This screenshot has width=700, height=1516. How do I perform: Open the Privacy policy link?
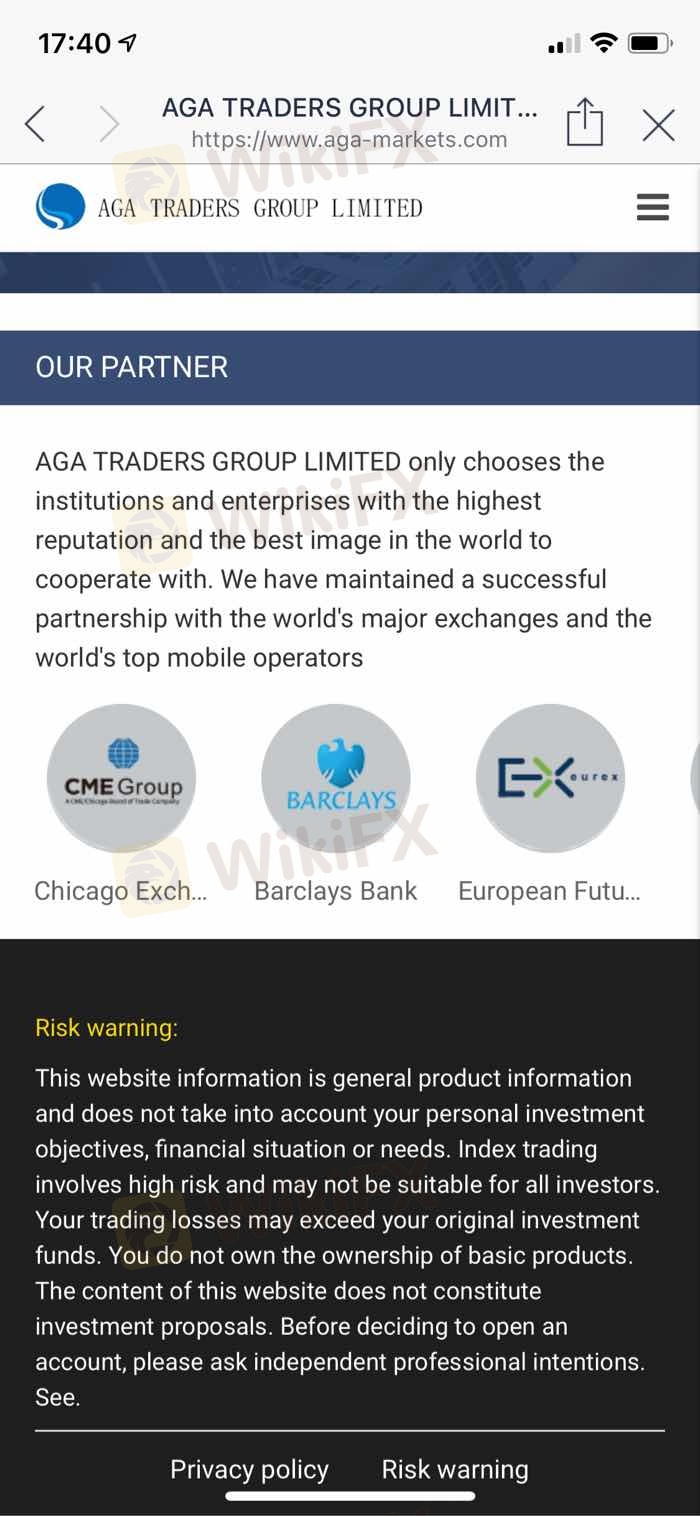click(x=249, y=1469)
